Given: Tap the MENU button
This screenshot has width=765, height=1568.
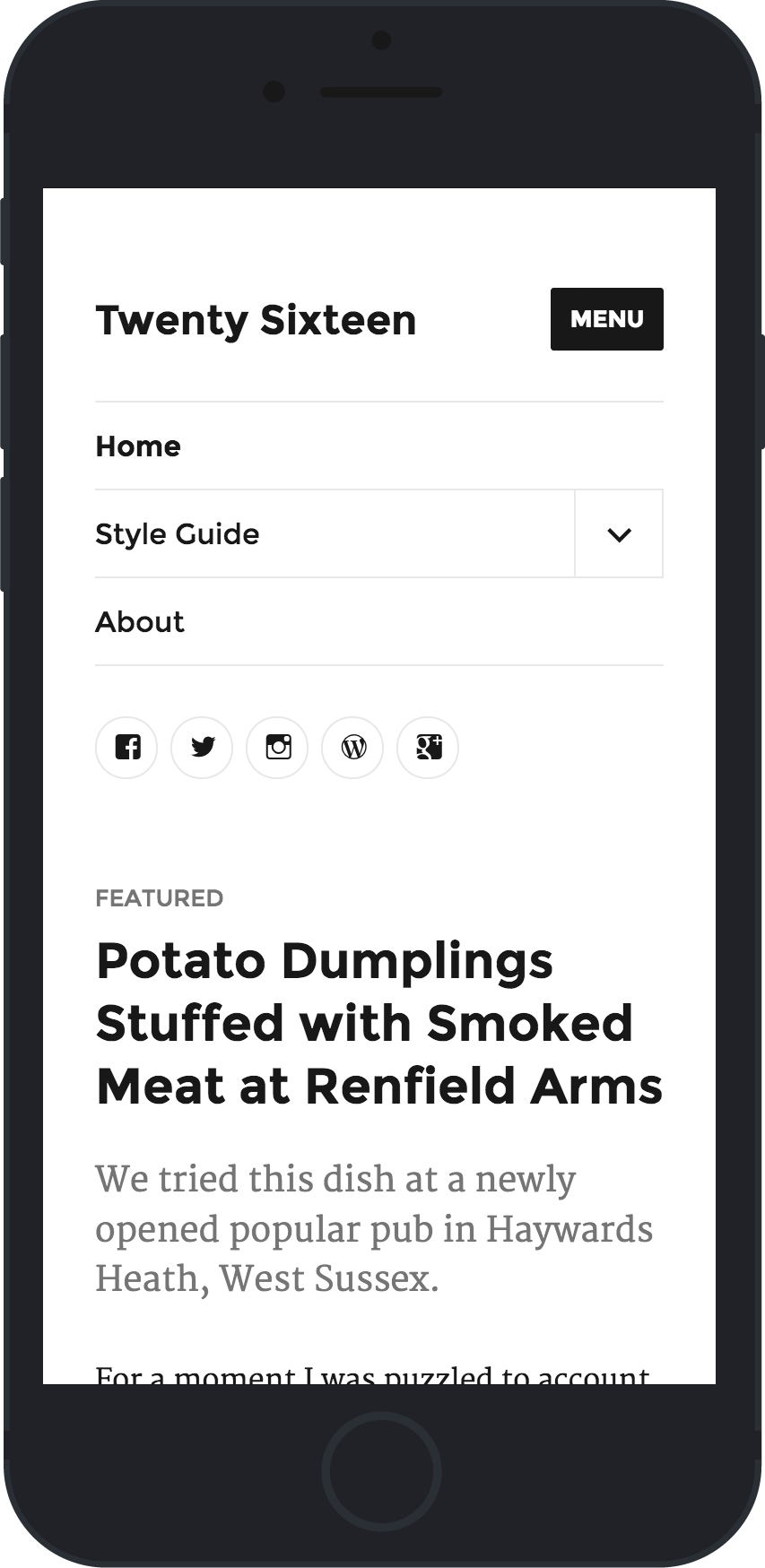Looking at the screenshot, I should coord(606,319).
